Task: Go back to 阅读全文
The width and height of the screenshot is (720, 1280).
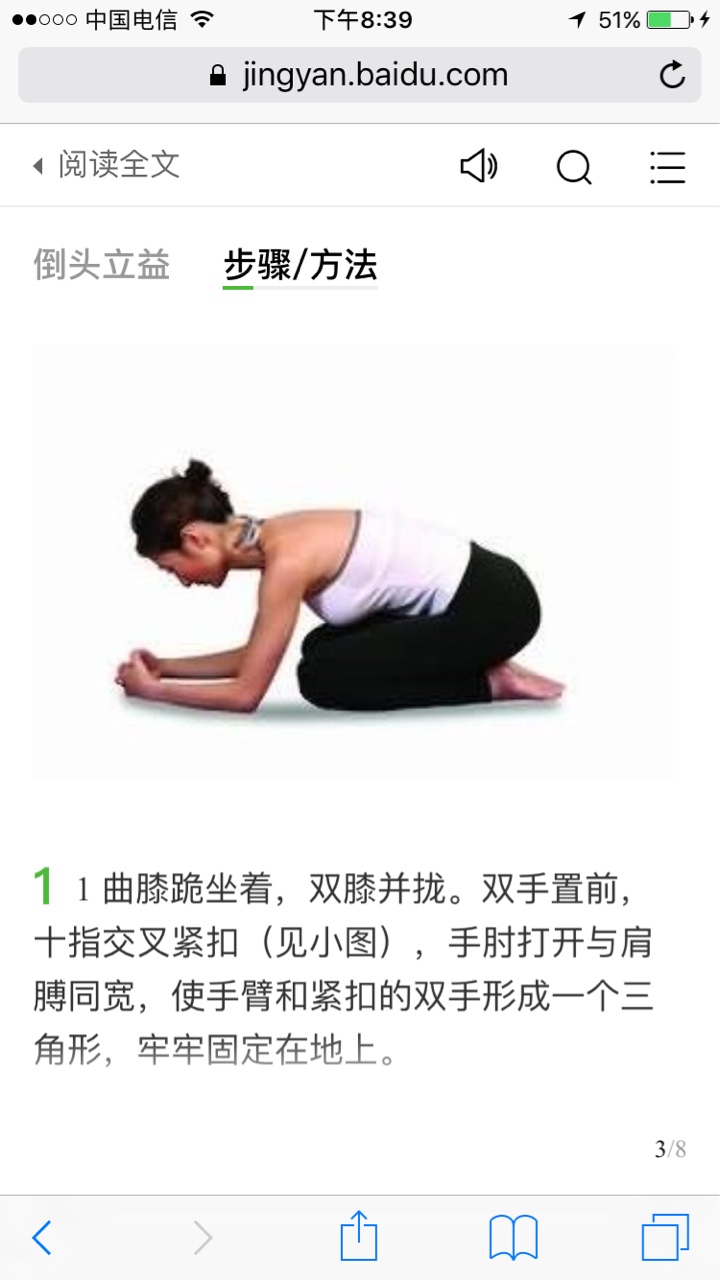Action: [106, 165]
